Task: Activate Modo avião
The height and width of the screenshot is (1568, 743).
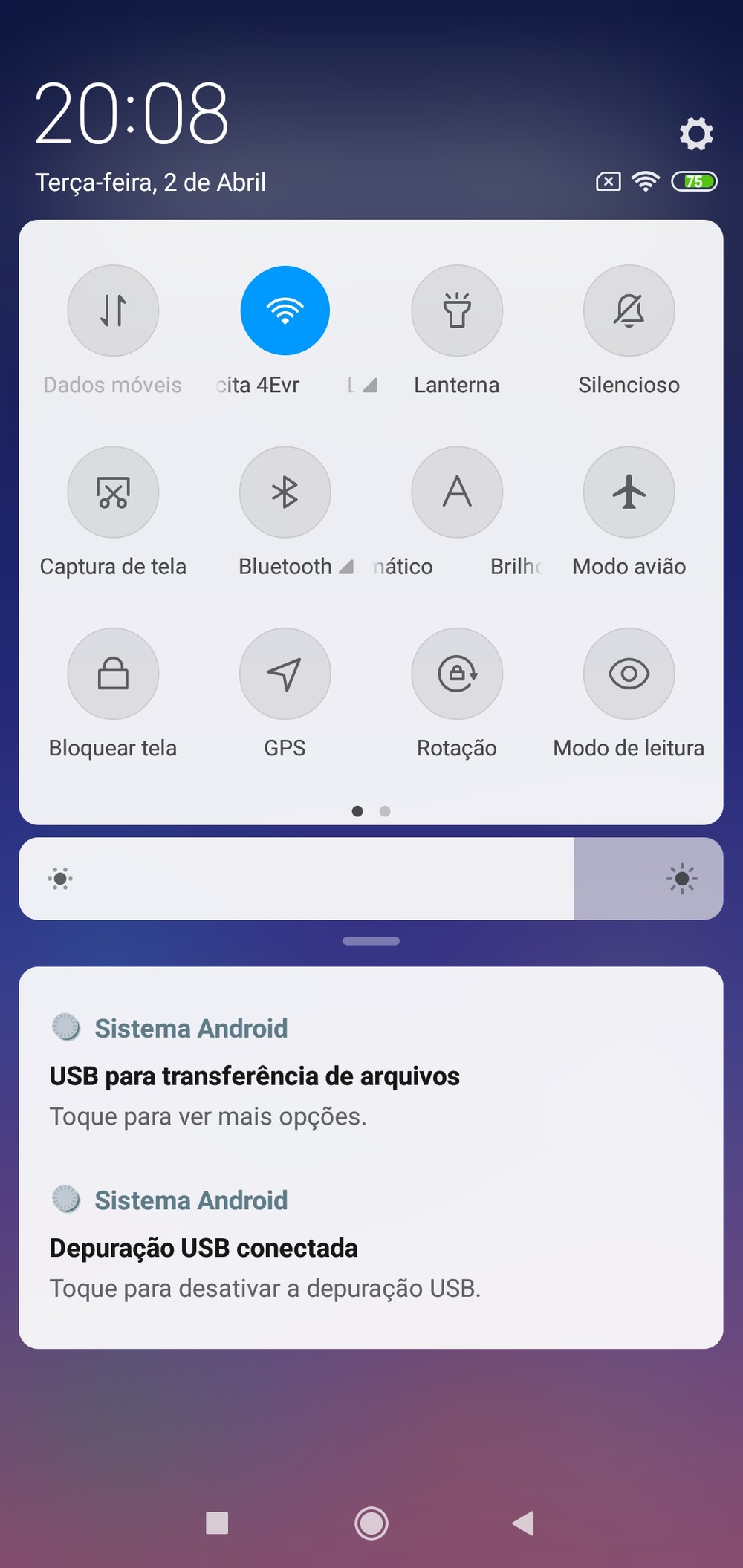Action: (629, 492)
